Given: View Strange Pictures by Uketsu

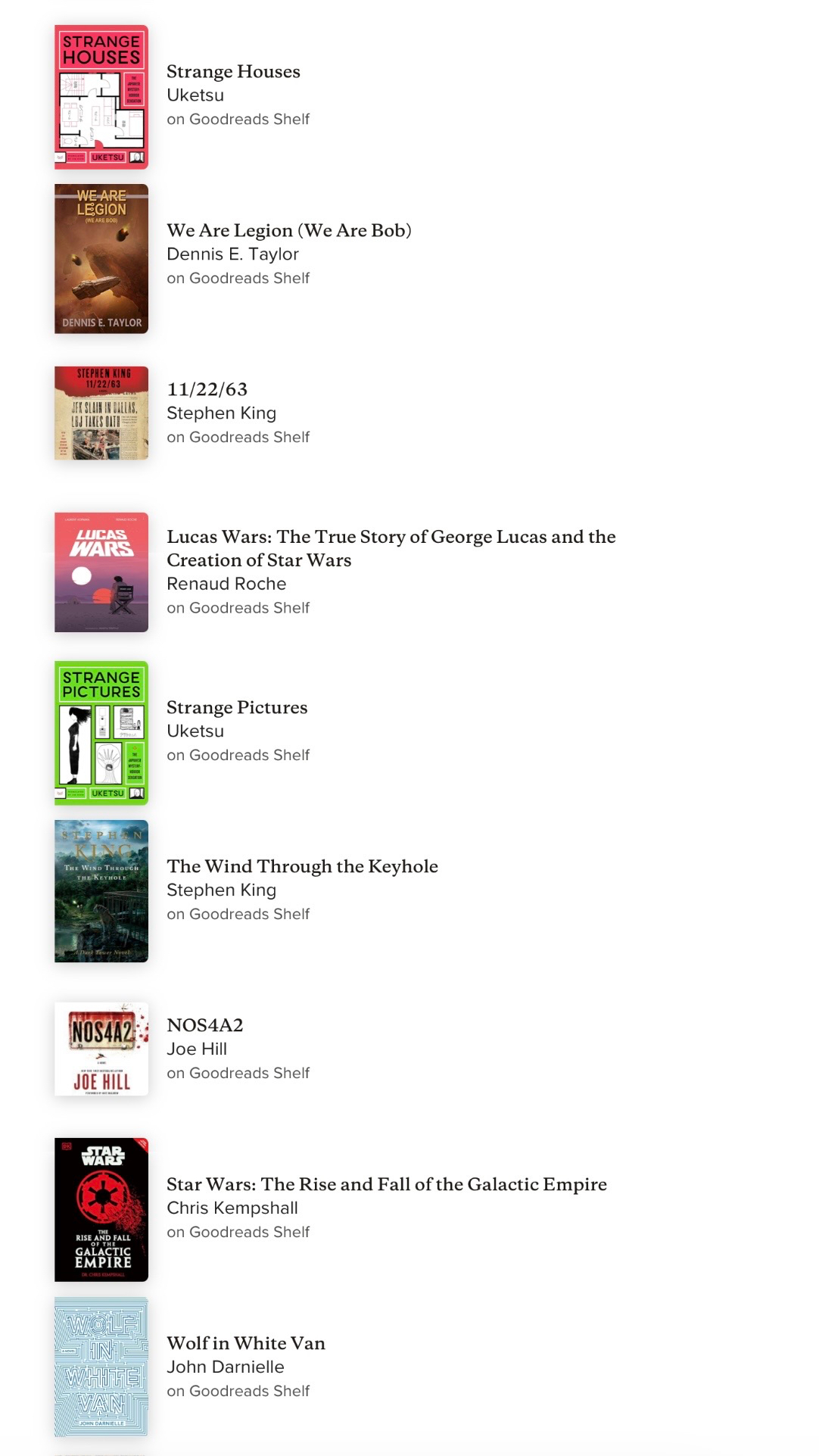Looking at the screenshot, I should (x=237, y=708).
